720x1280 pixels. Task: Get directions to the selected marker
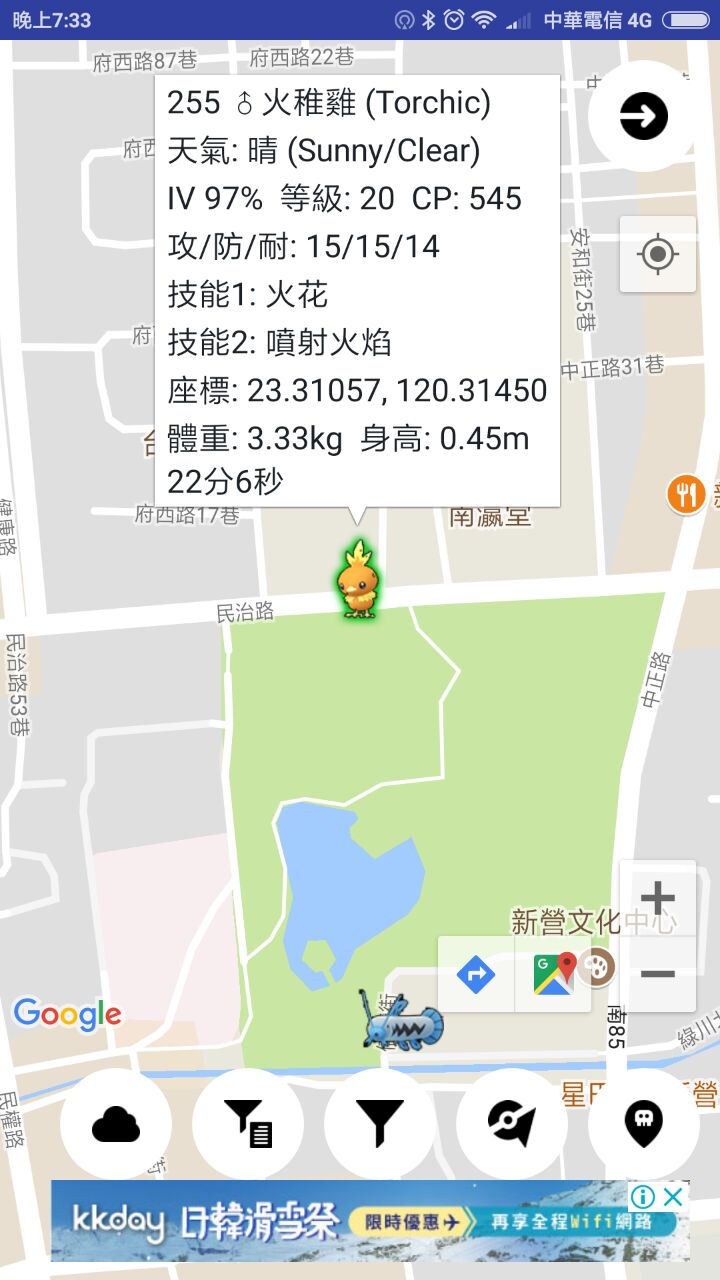[x=476, y=974]
